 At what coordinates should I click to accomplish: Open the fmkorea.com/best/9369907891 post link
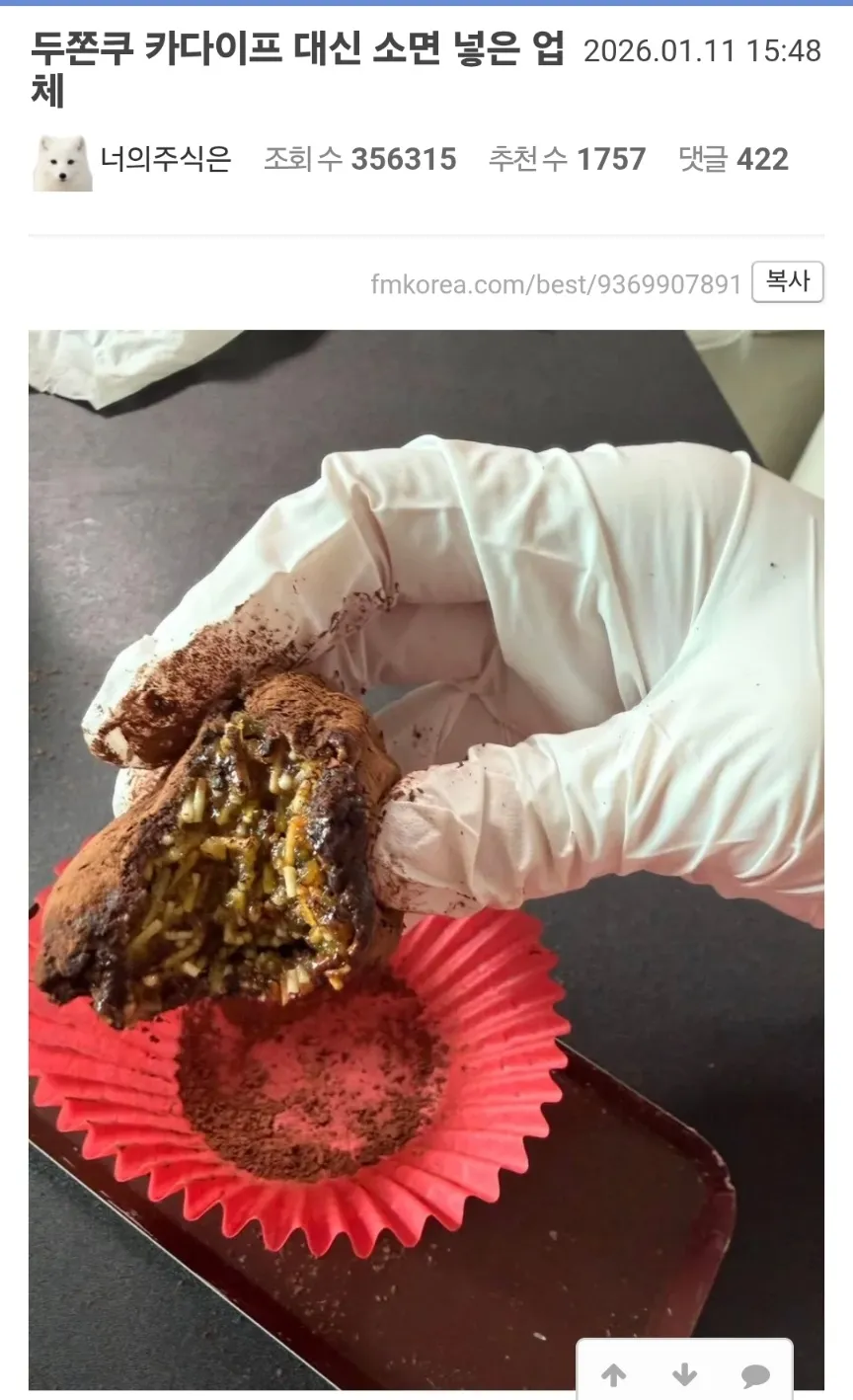point(556,284)
